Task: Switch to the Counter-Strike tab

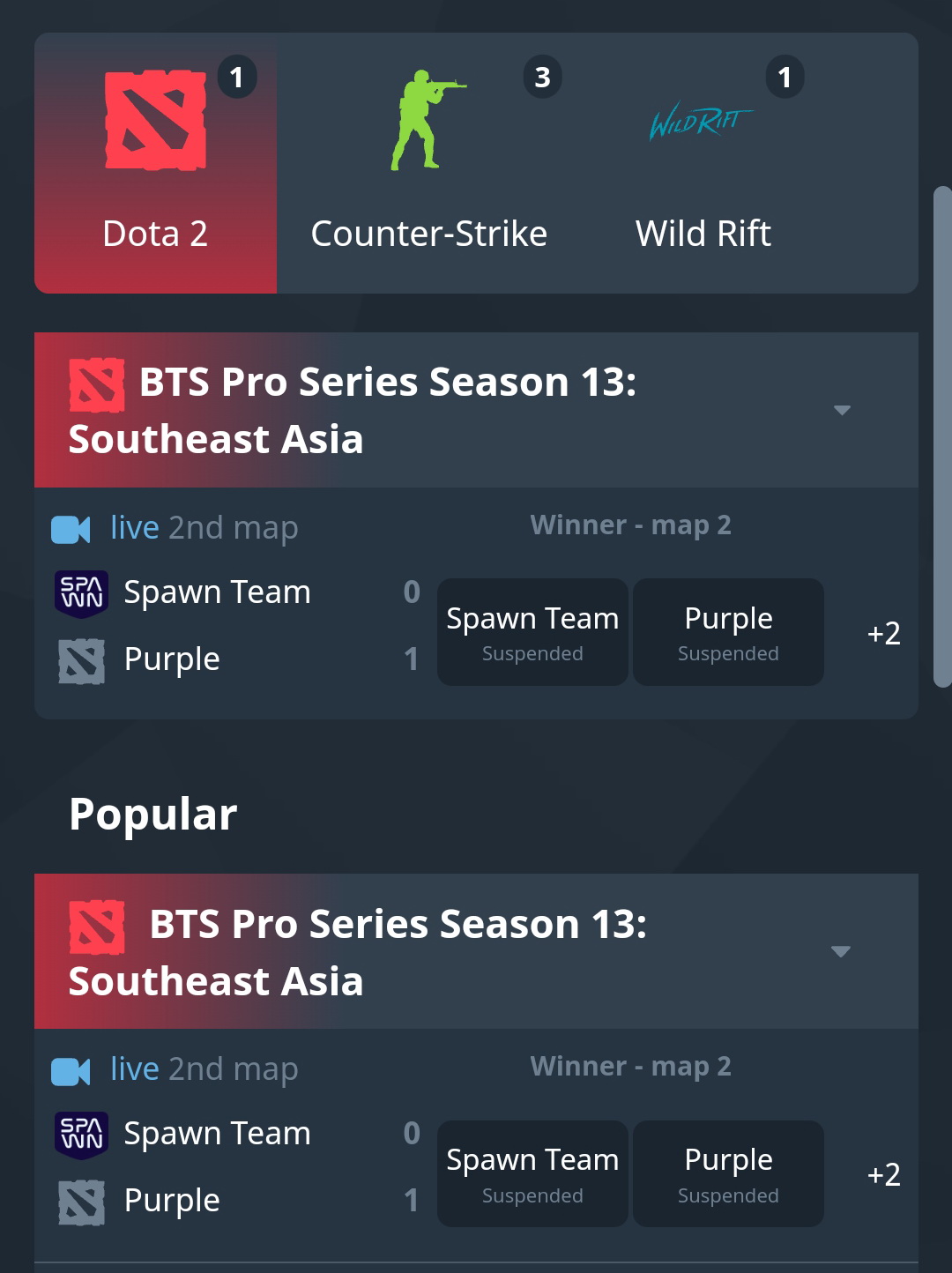Action: click(x=428, y=164)
